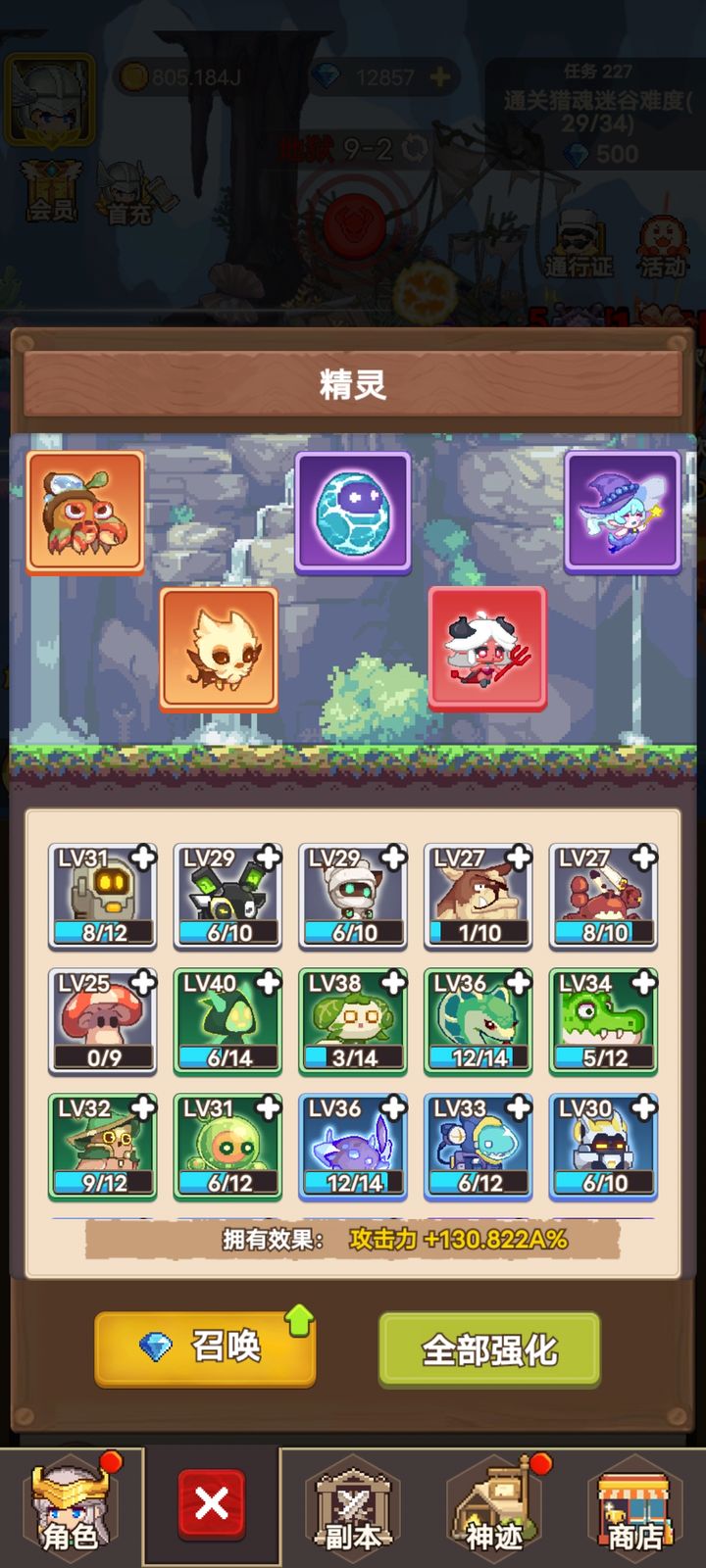
Task: Open the 副本 dungeon tab
Action: [352, 1506]
